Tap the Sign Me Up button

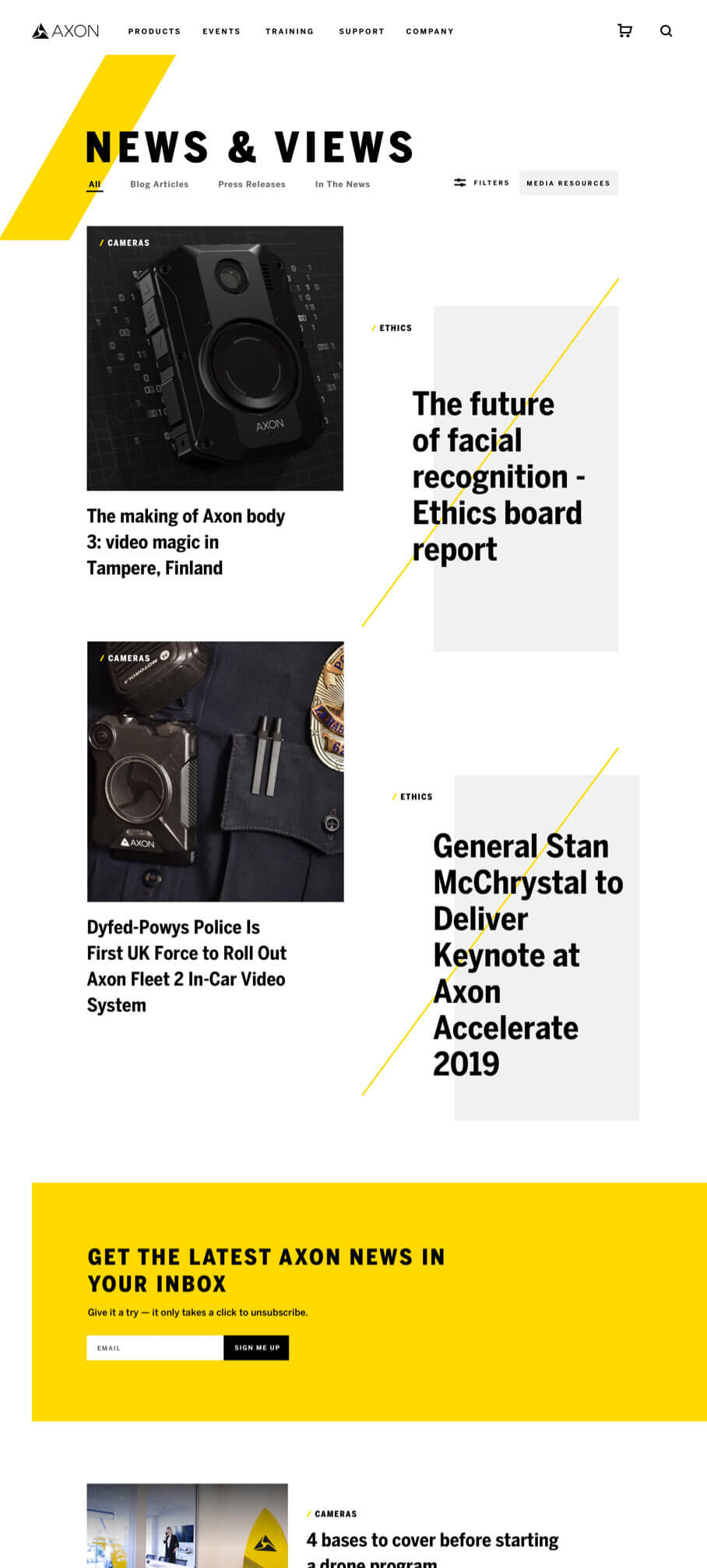(256, 1348)
